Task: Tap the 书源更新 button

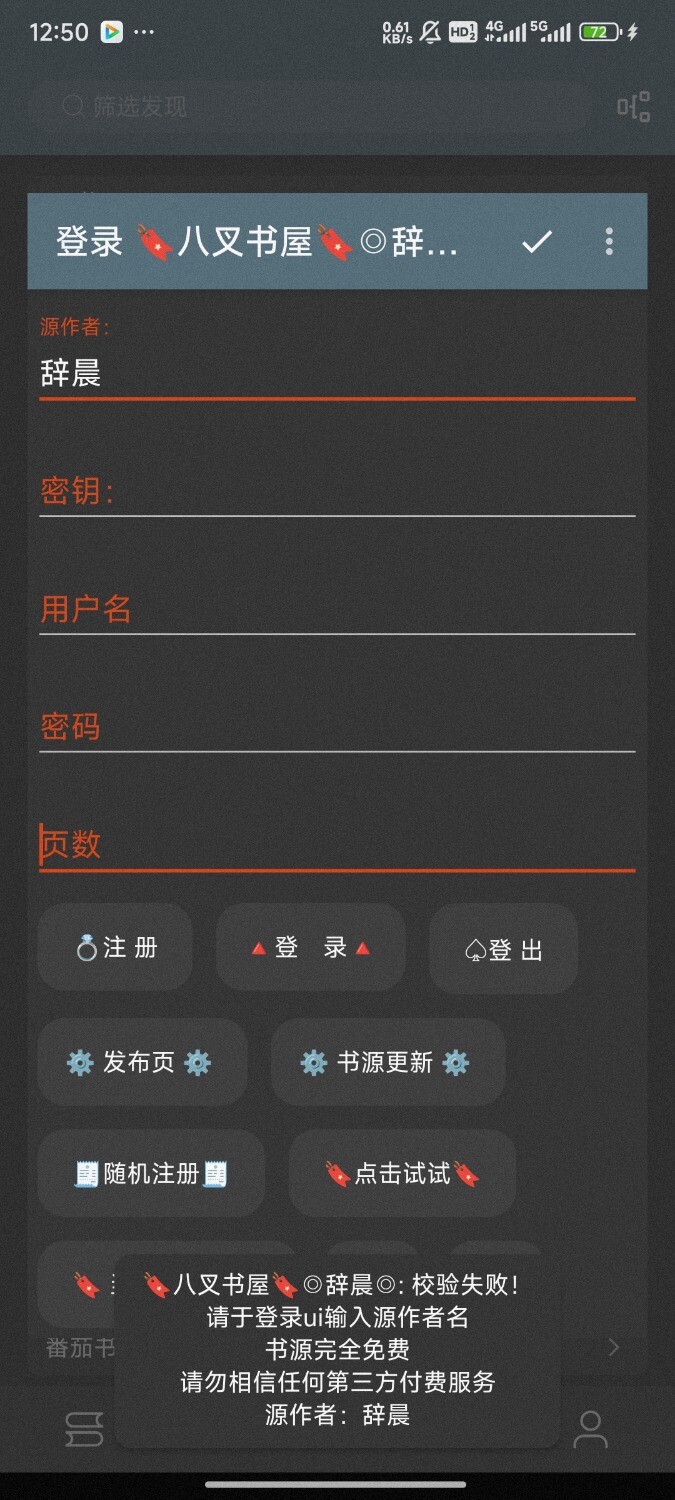Action: point(387,1062)
